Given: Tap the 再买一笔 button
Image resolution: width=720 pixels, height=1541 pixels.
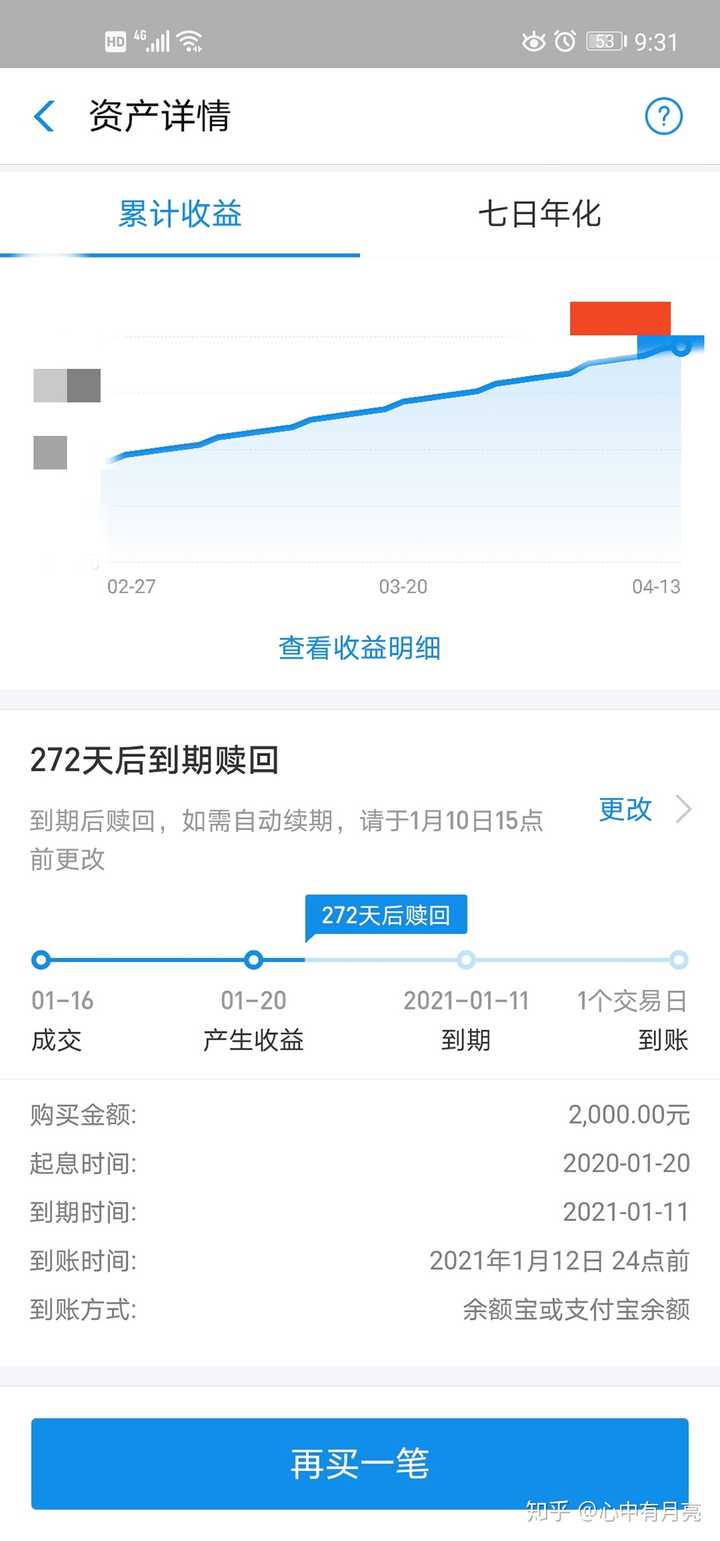Looking at the screenshot, I should [359, 1463].
